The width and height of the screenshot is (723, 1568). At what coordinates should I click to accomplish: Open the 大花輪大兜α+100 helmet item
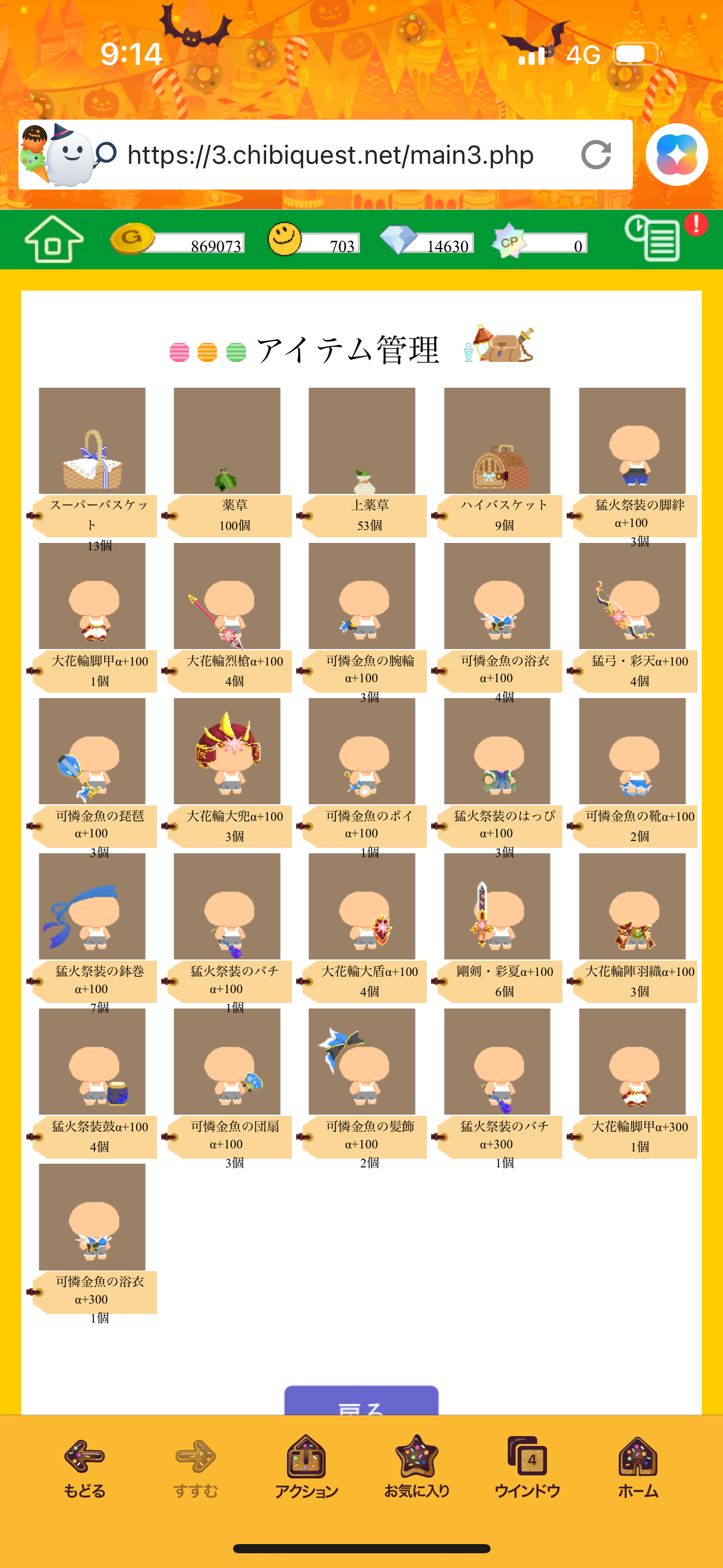pos(227,752)
